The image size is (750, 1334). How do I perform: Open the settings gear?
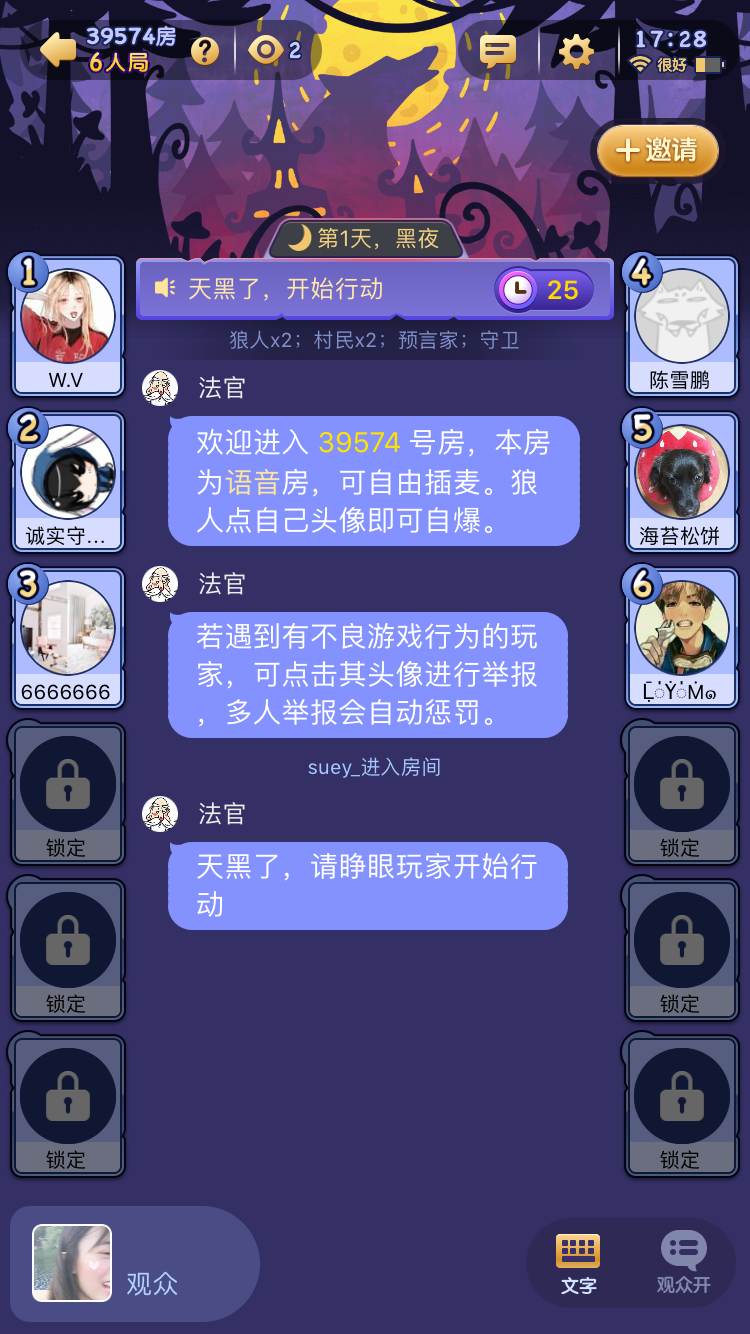[576, 51]
